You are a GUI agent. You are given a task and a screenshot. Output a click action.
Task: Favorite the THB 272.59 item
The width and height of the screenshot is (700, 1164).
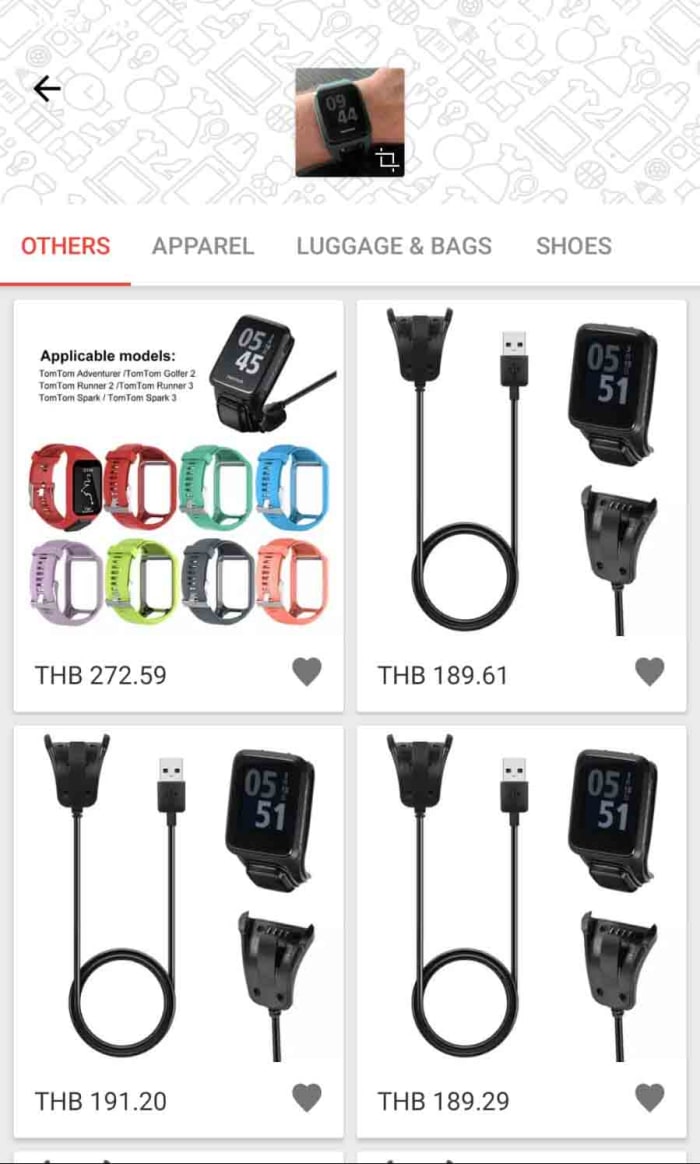click(307, 673)
